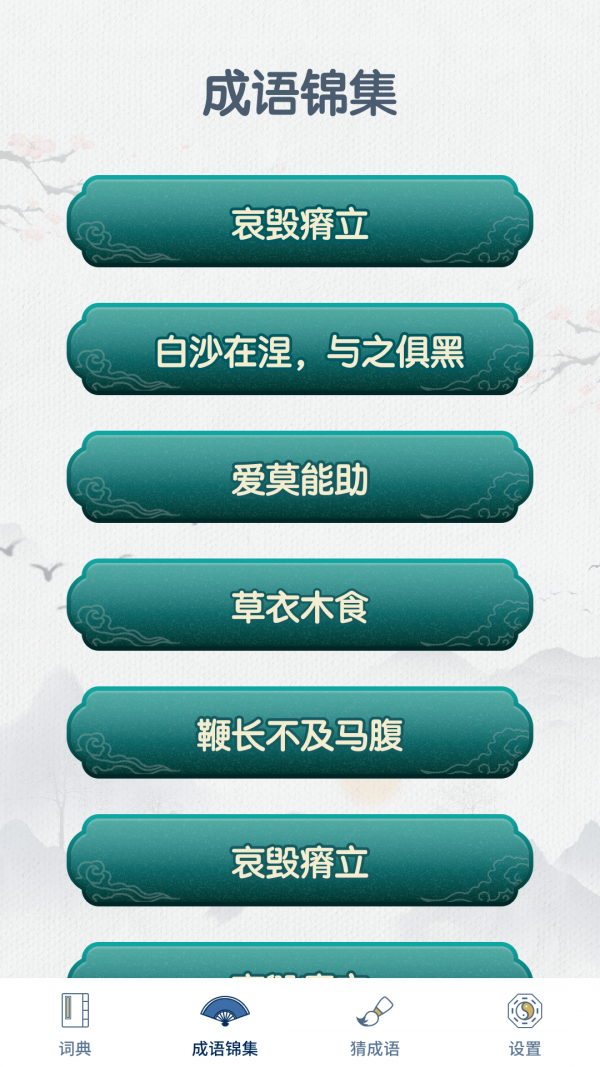
Task: Switch to the 词典 tab
Action: [75, 1024]
